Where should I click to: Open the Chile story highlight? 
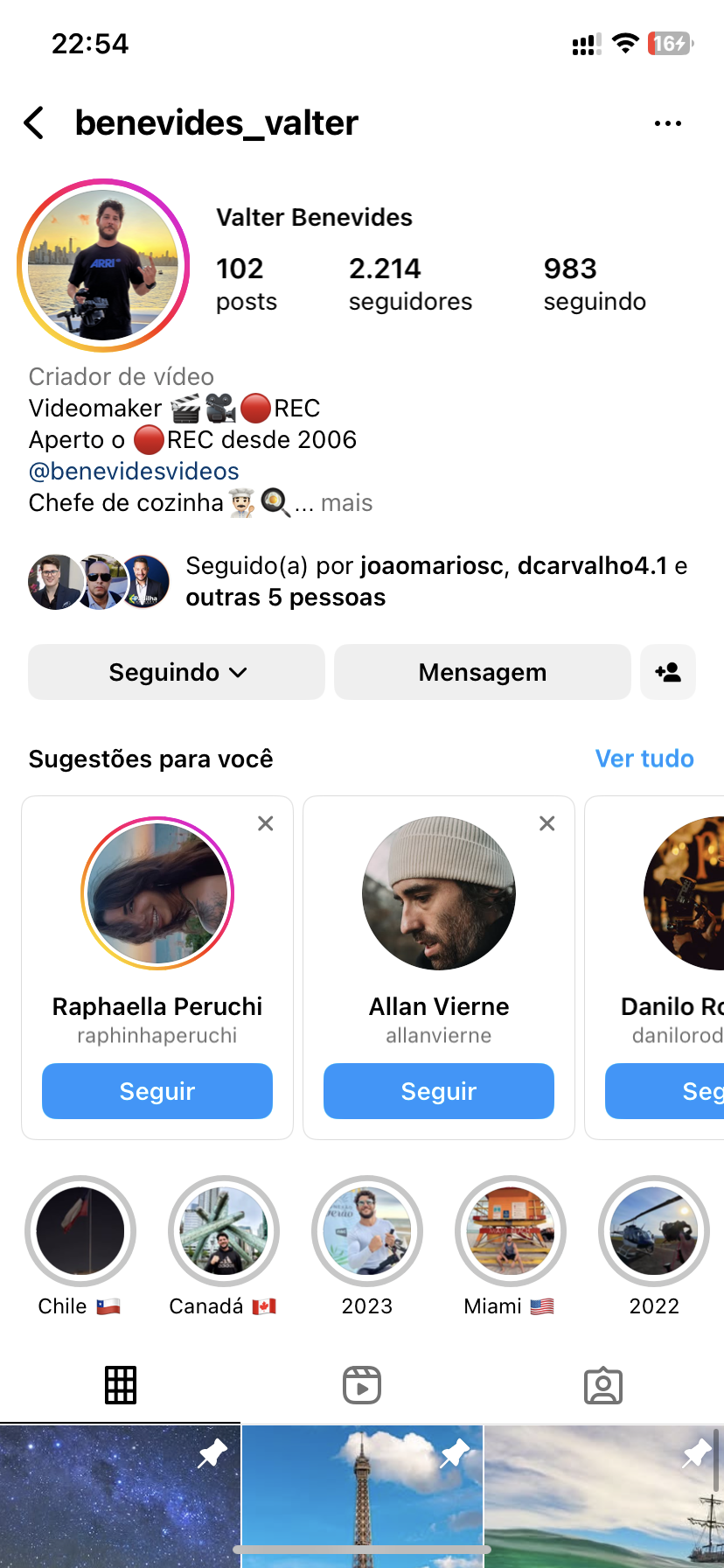tap(80, 1231)
